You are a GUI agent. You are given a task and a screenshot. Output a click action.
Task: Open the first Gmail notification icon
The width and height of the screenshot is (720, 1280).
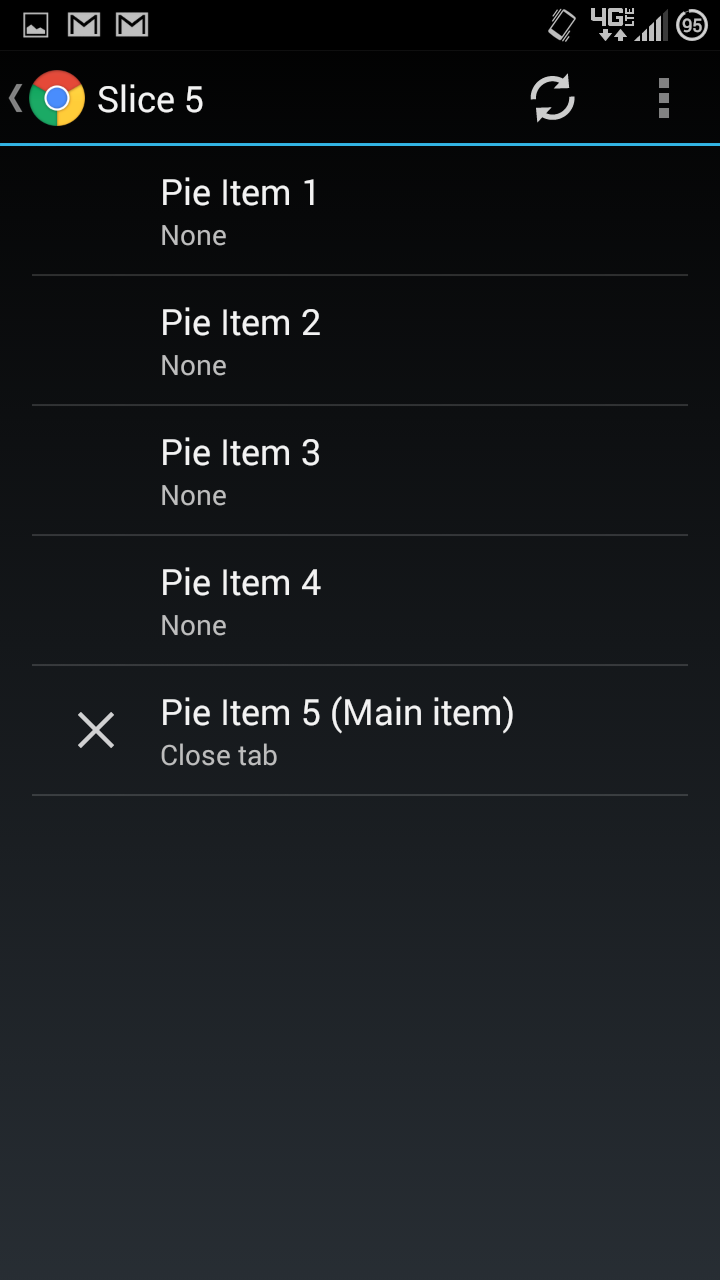coord(82,24)
